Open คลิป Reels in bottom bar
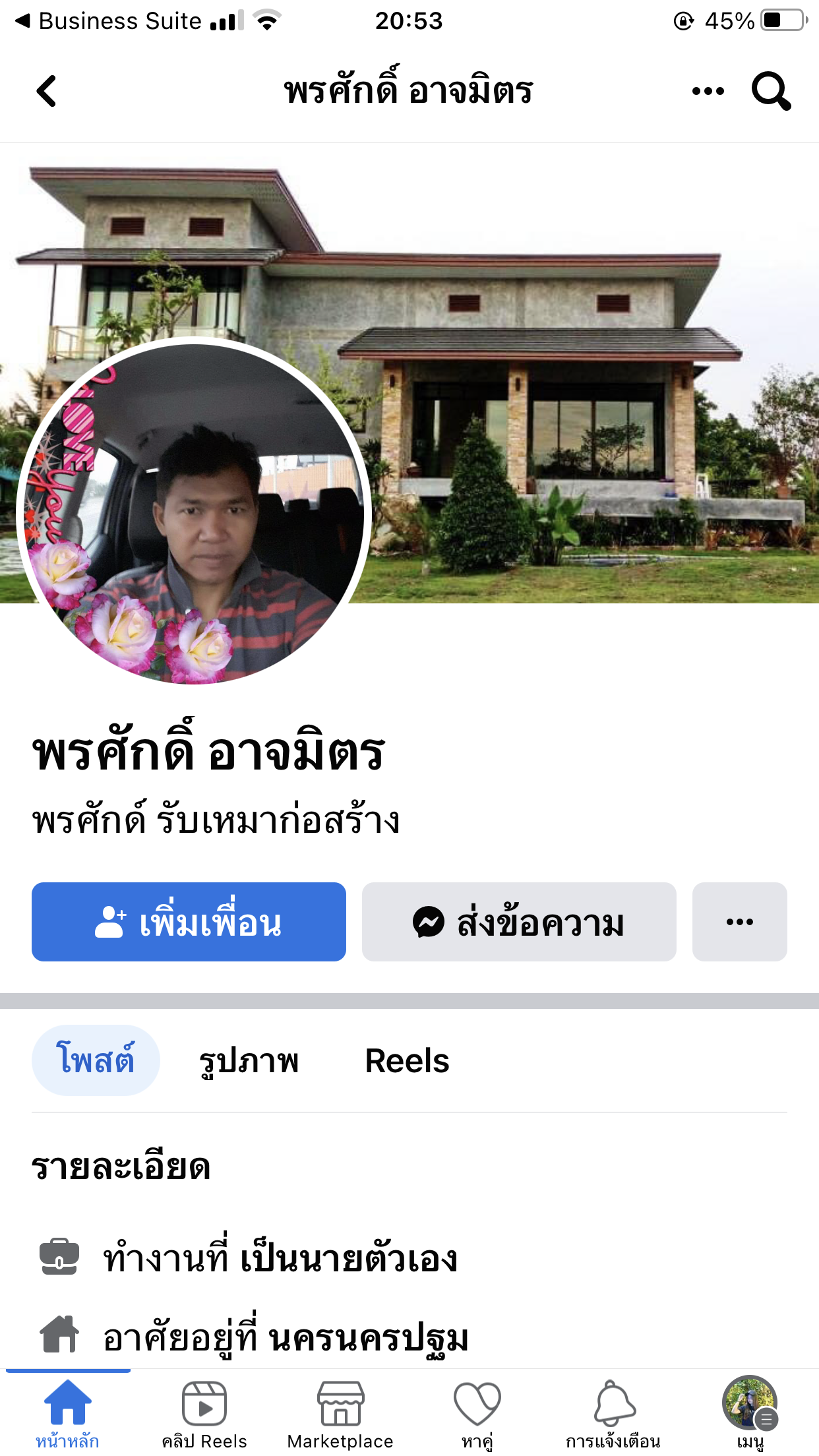Image resolution: width=819 pixels, height=1456 pixels. click(204, 1412)
